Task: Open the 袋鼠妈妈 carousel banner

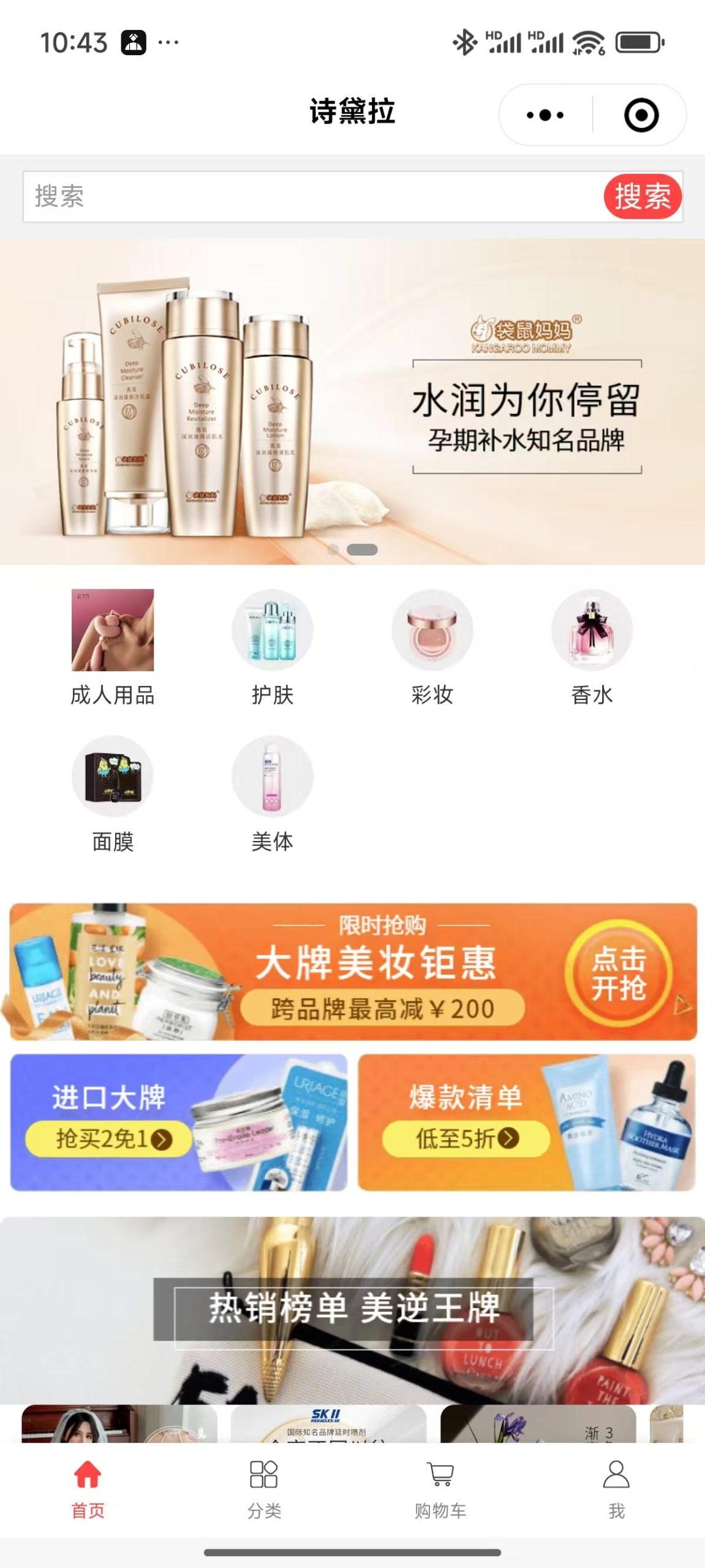Action: [x=352, y=401]
